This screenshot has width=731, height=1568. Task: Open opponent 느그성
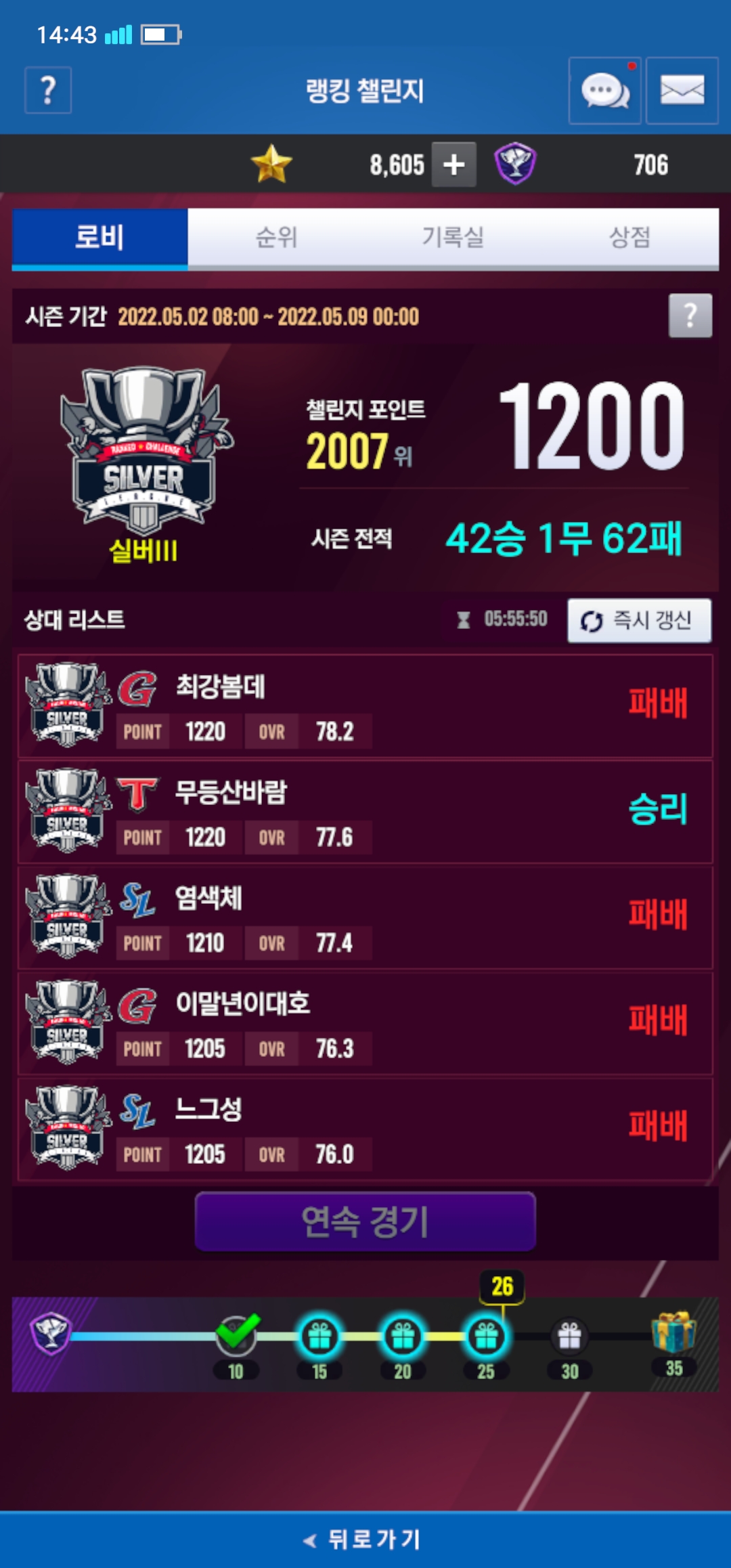click(x=365, y=1128)
